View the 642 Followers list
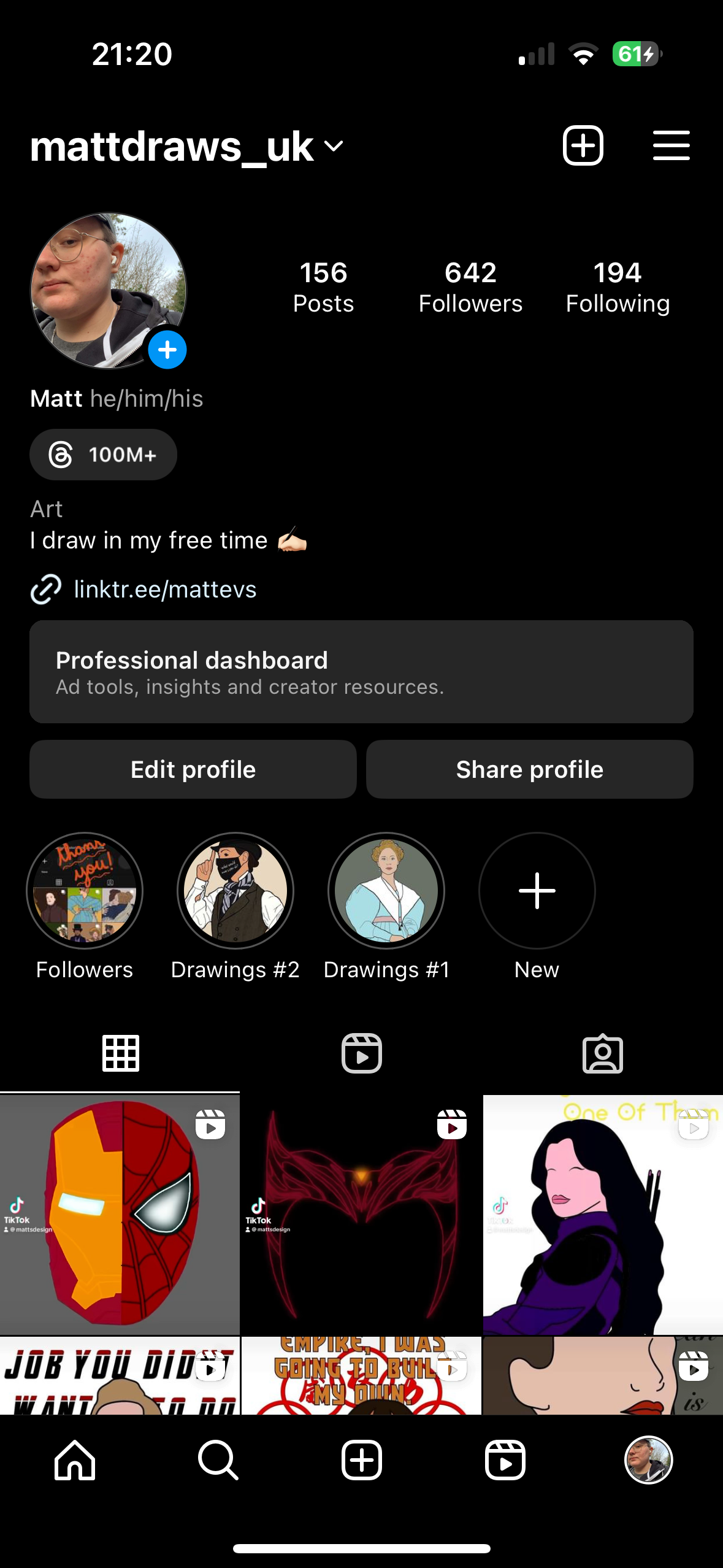This screenshot has width=723, height=1568. coord(470,287)
